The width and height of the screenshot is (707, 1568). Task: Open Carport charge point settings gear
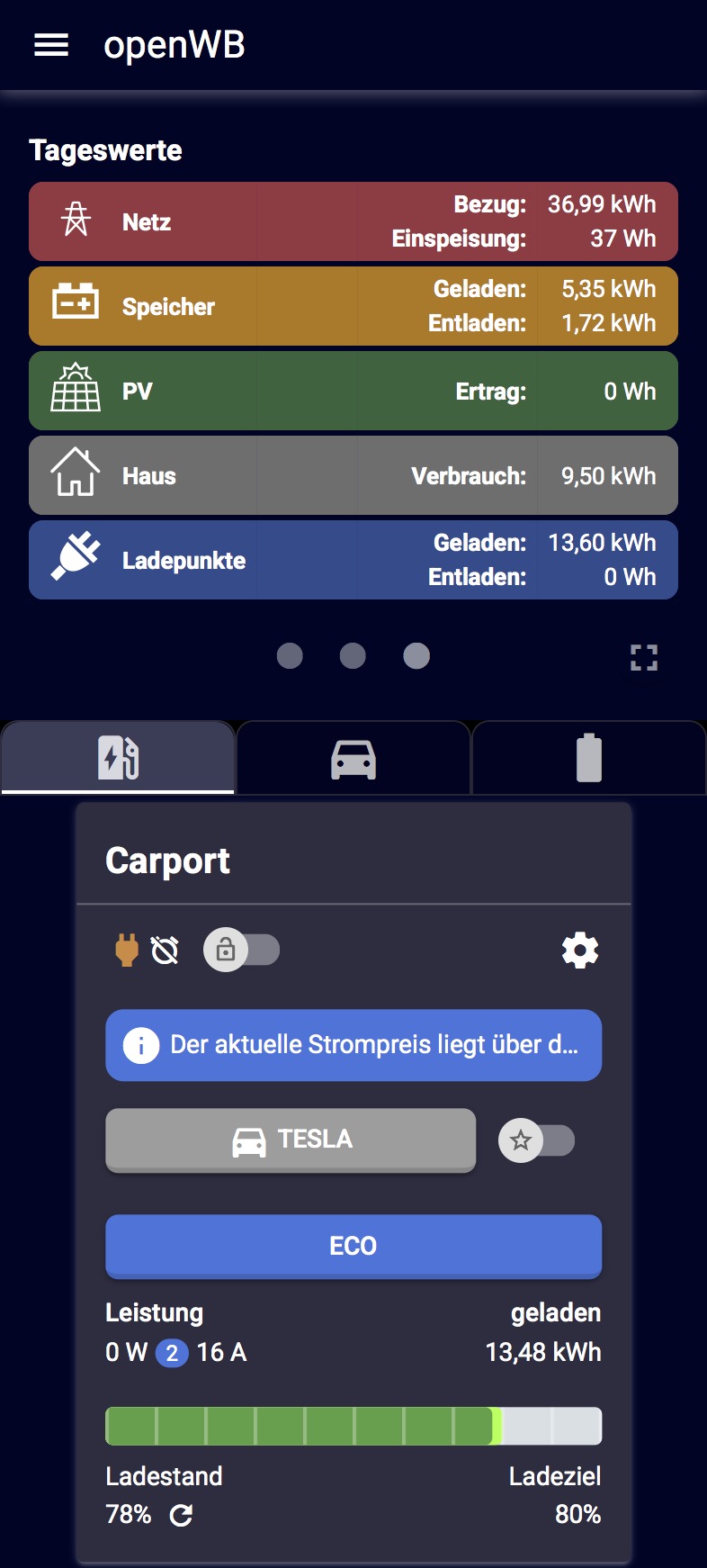click(x=580, y=951)
